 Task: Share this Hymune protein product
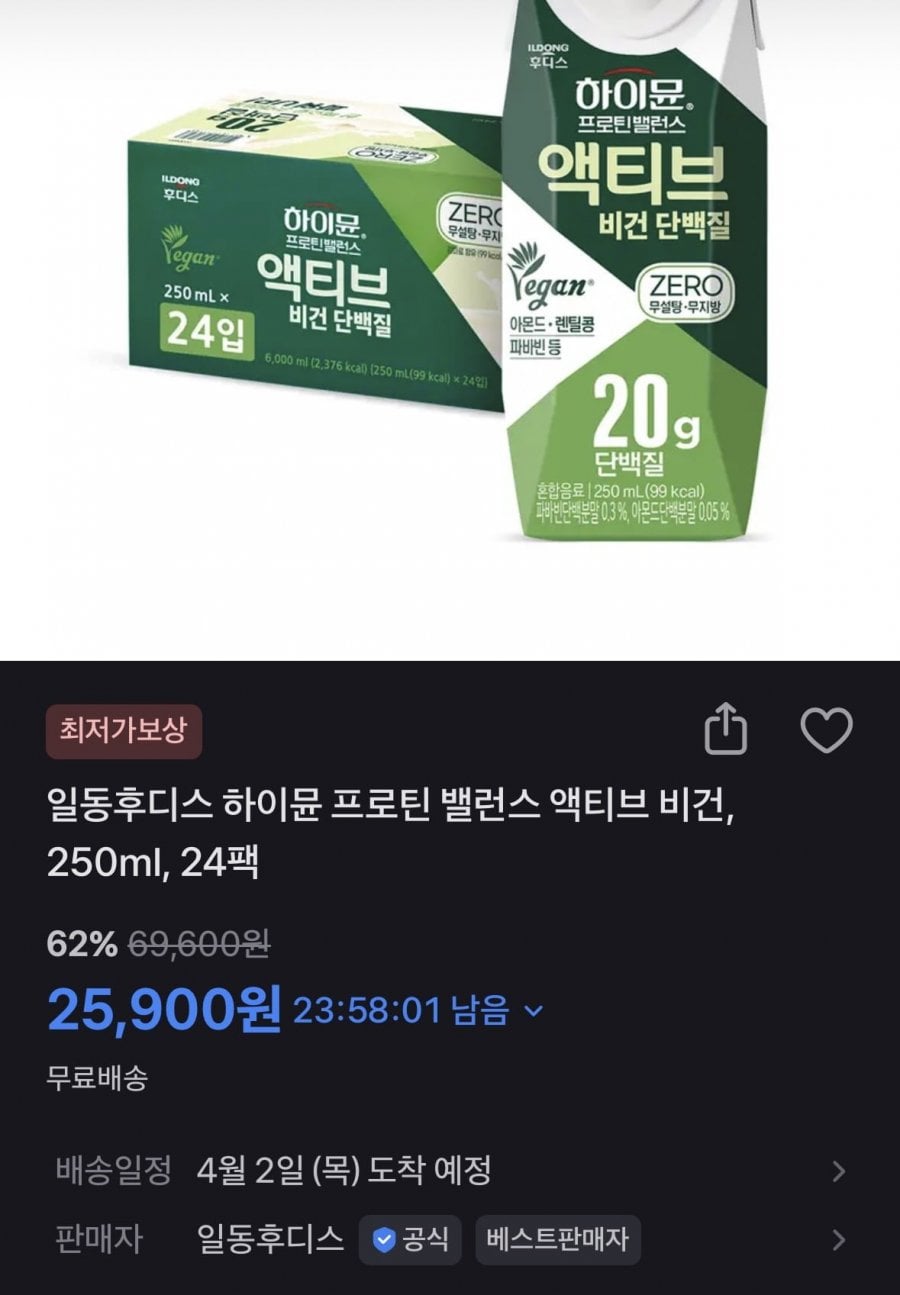(x=727, y=730)
